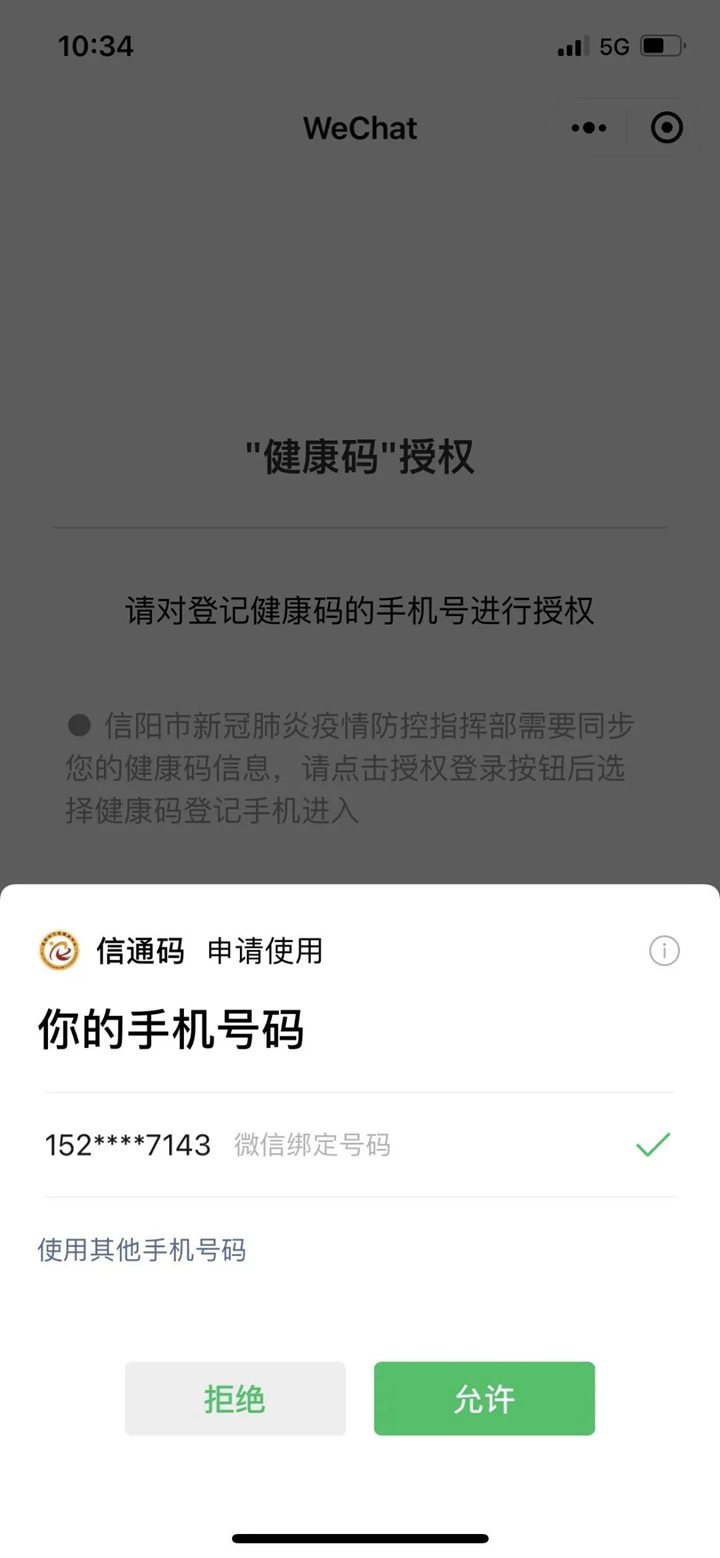Choose 使用其他手机号码 link

coord(141,1249)
